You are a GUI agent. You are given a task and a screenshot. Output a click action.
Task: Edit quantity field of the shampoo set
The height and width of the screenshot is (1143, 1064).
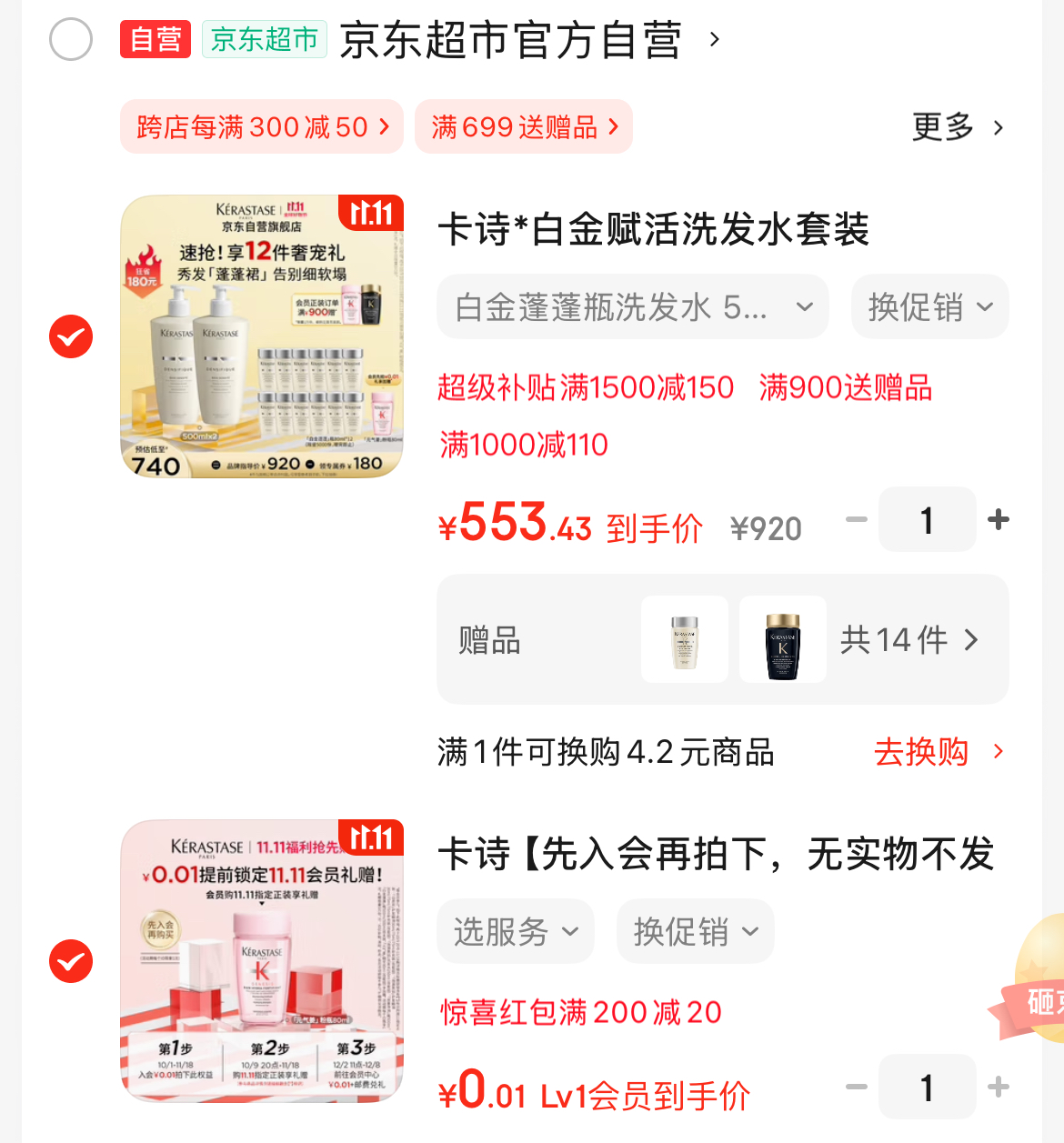(x=927, y=520)
